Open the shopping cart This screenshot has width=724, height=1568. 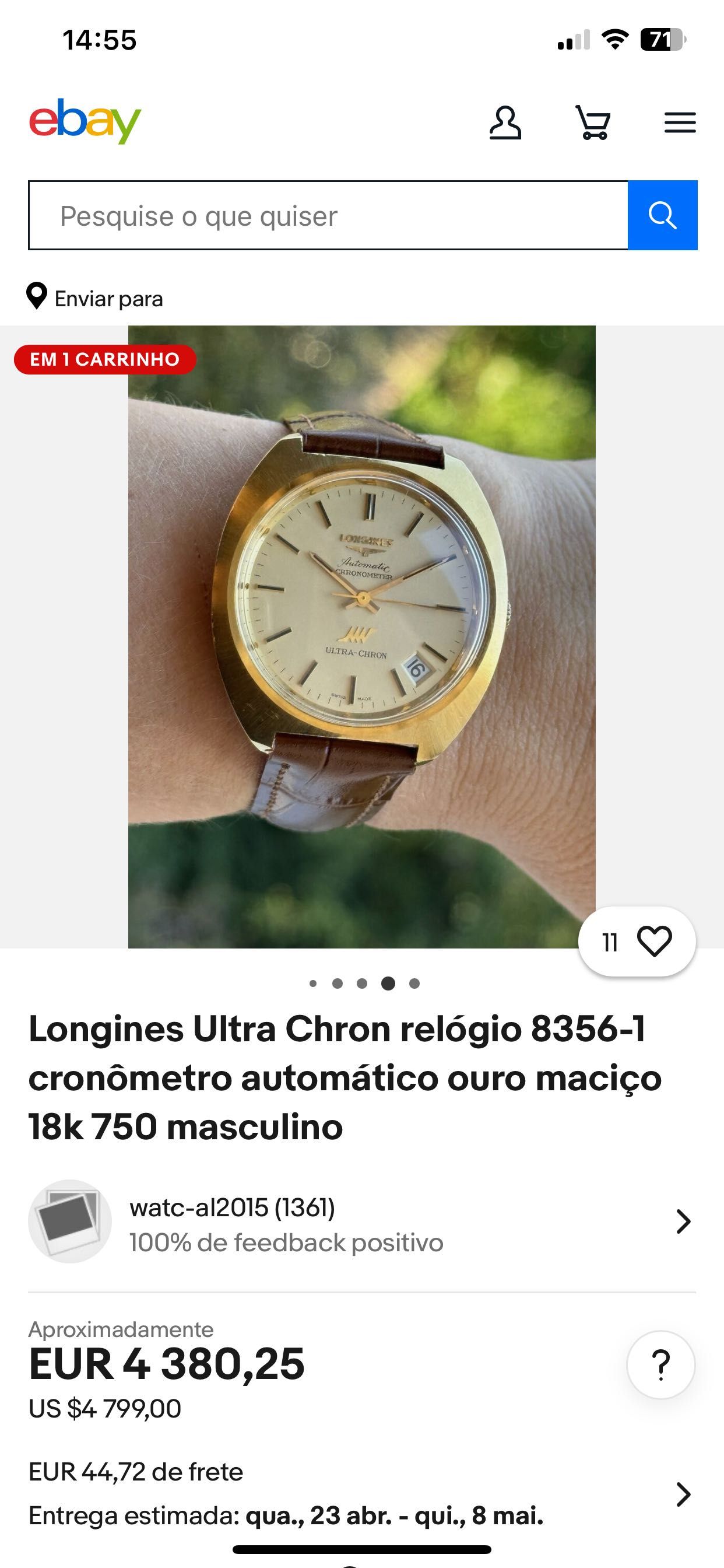[593, 123]
